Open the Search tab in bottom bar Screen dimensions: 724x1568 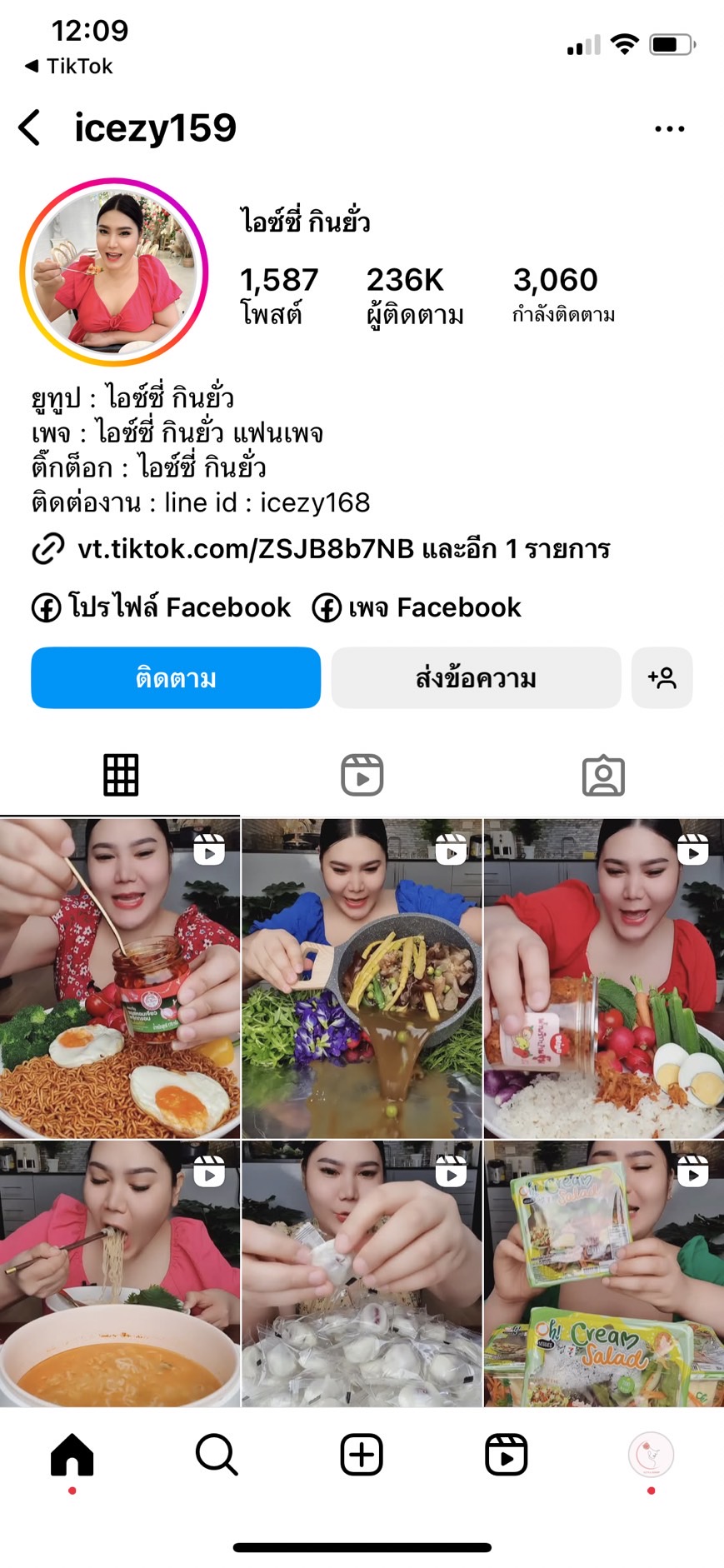tap(217, 1455)
